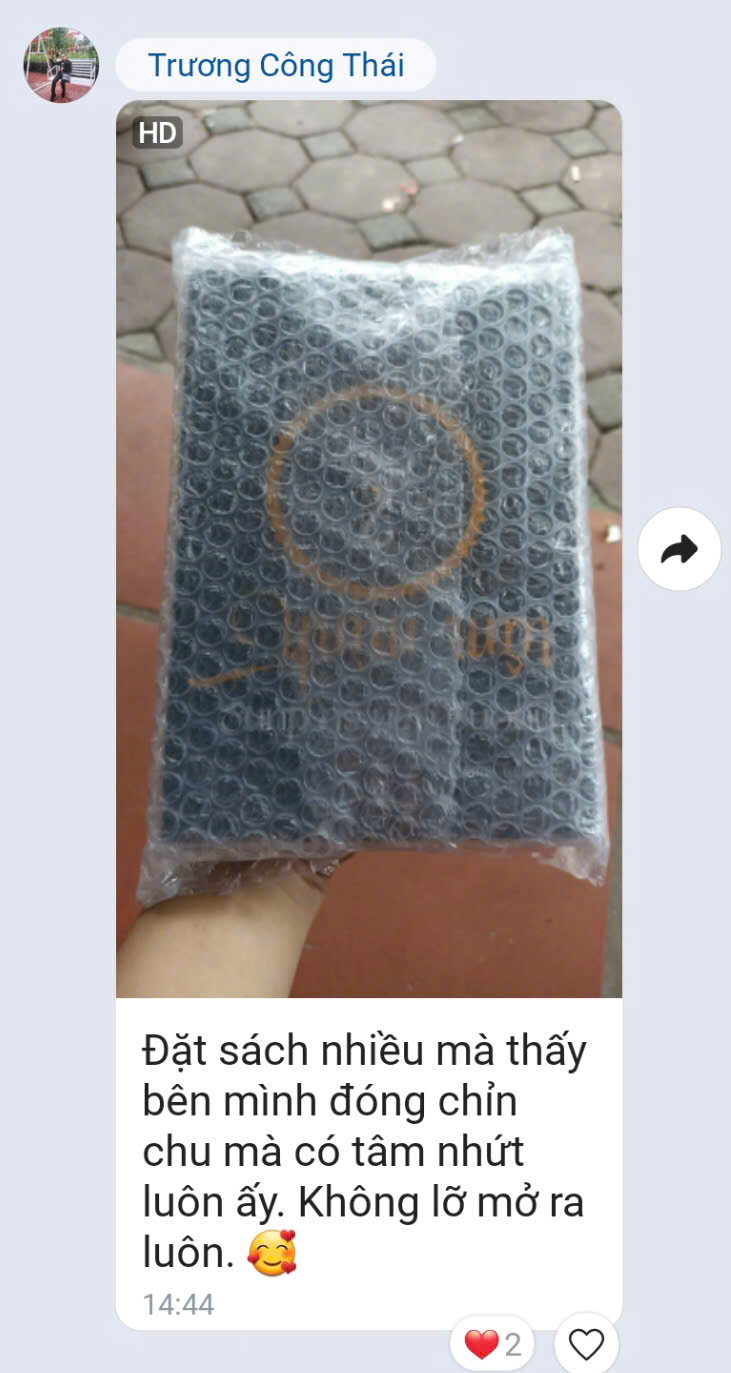731x1373 pixels.
Task: Open the bubble-wrapped package photo
Action: (369, 549)
